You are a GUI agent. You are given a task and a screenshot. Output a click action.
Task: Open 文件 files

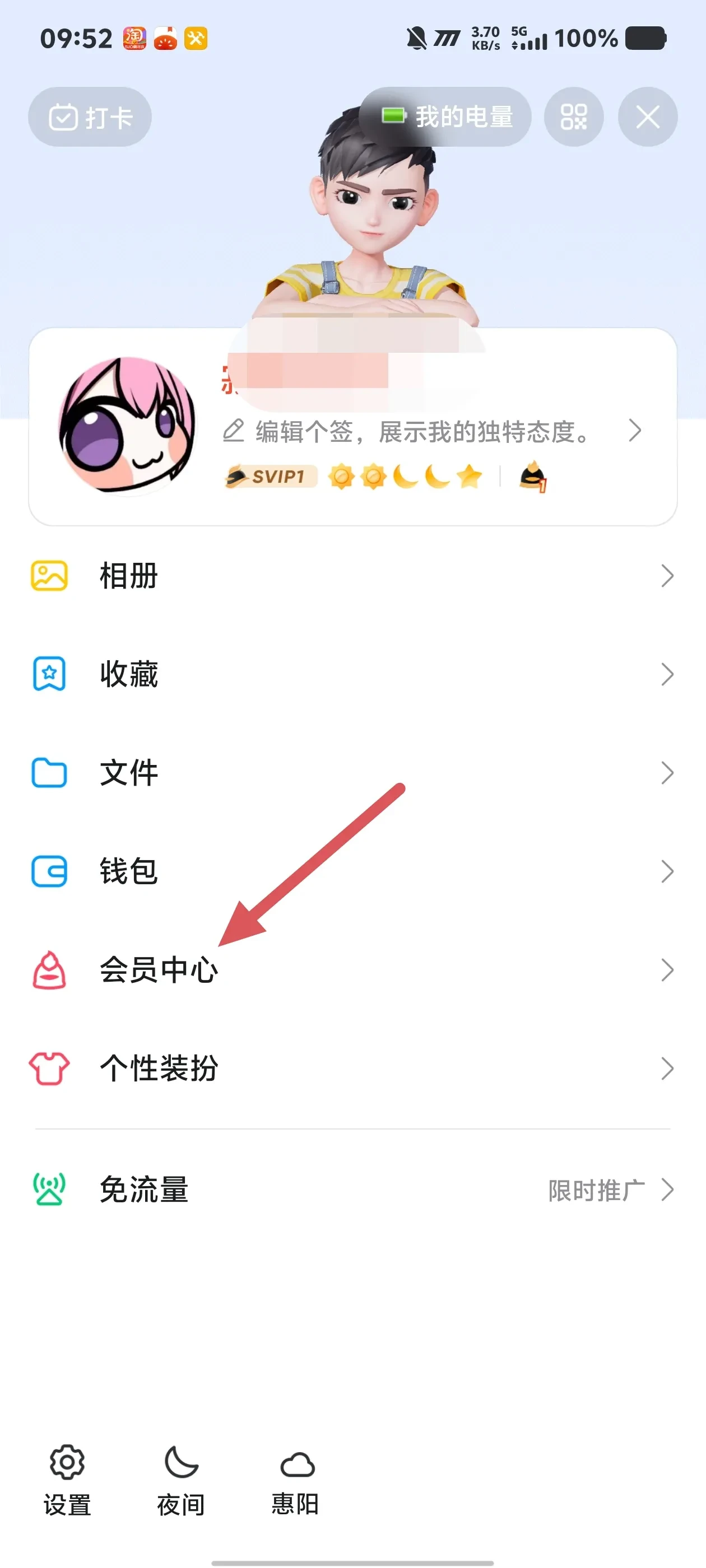tap(352, 773)
